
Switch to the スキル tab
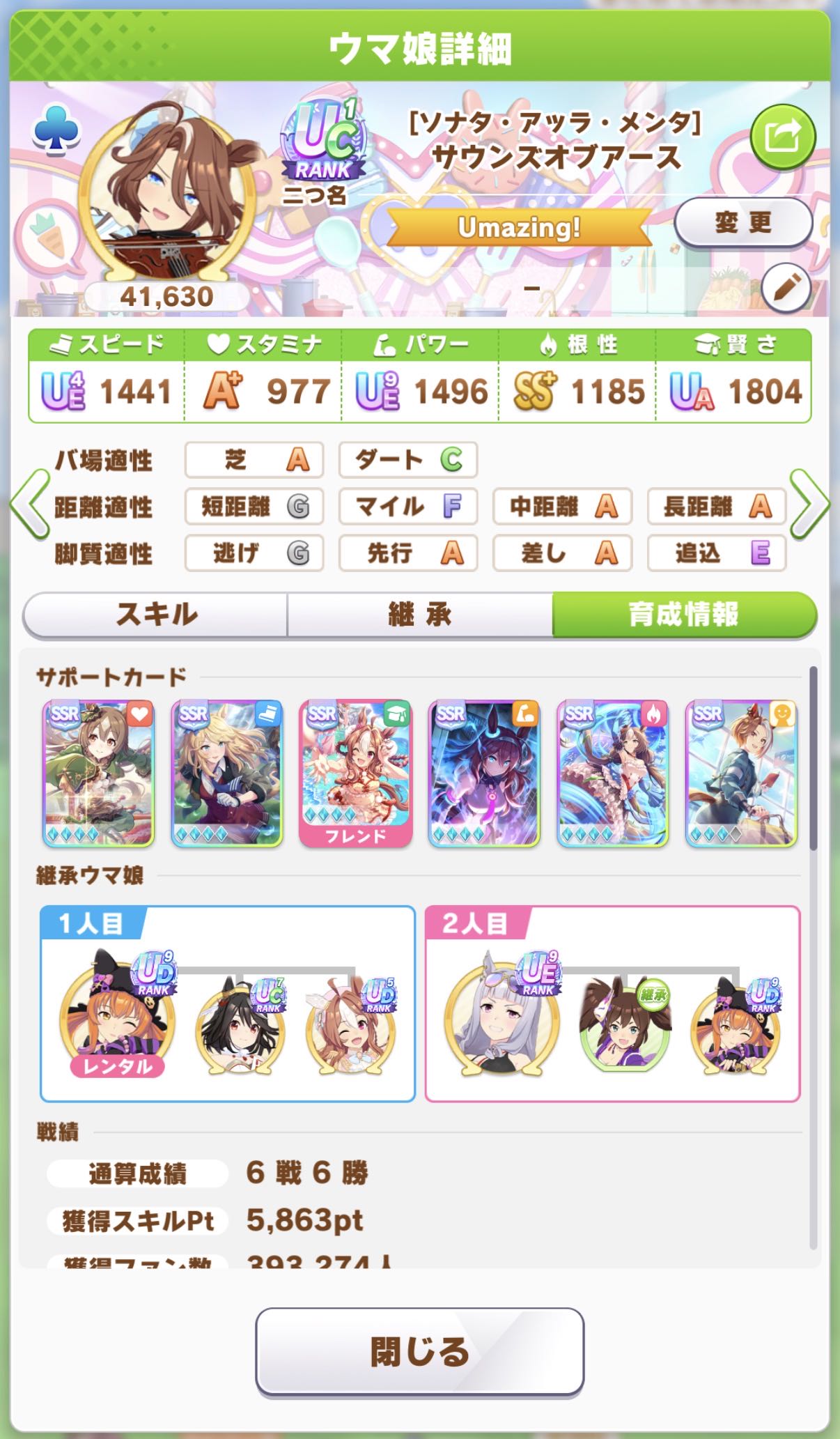click(156, 615)
